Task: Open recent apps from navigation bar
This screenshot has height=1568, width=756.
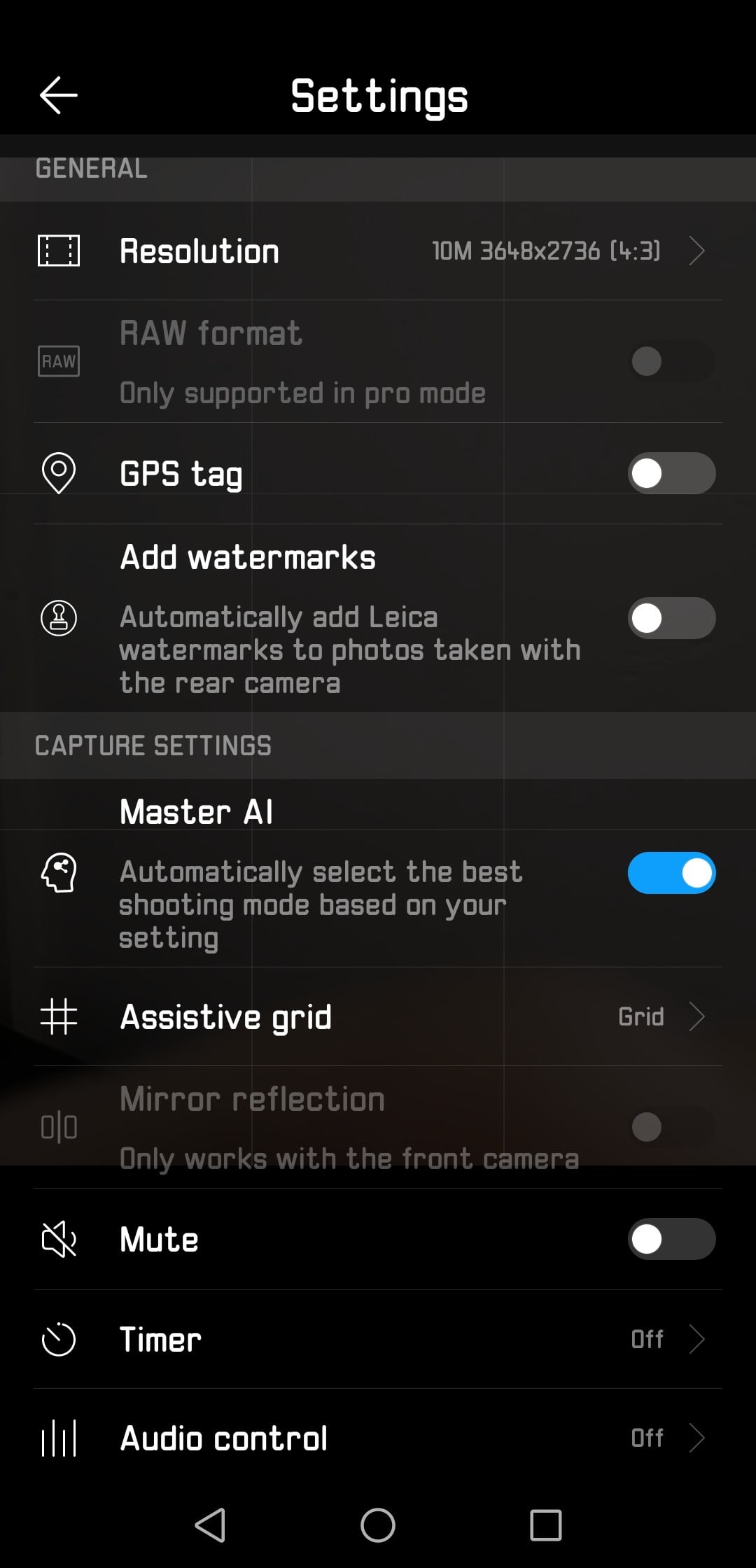Action: coord(546,1525)
